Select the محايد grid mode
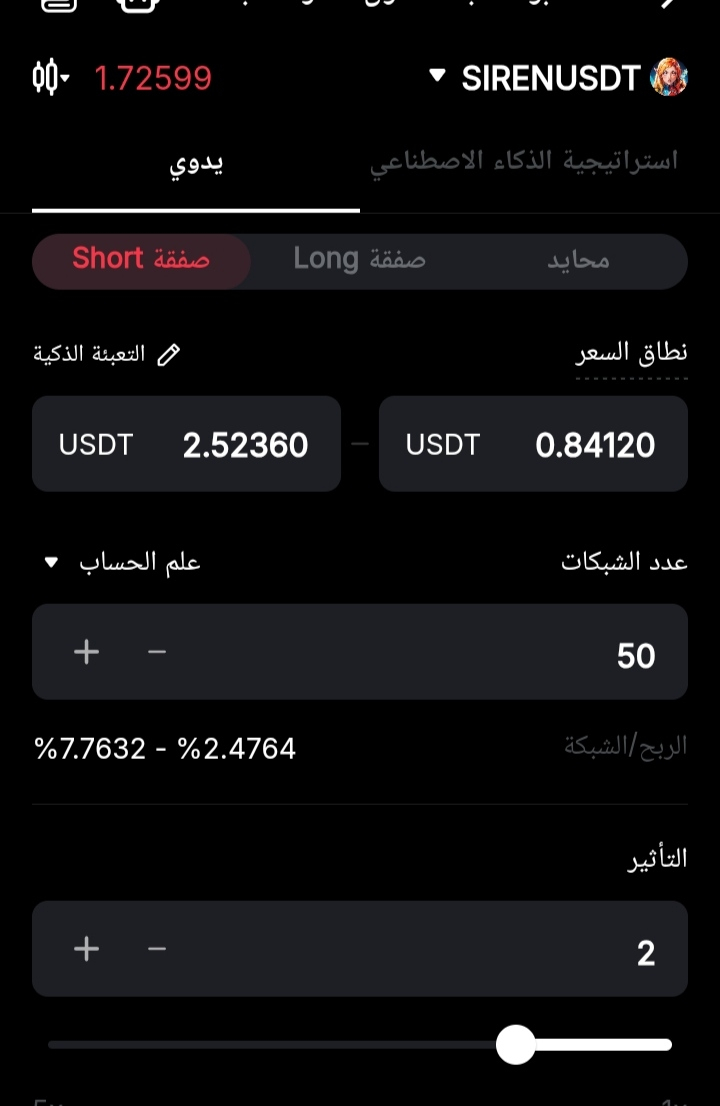 578,261
